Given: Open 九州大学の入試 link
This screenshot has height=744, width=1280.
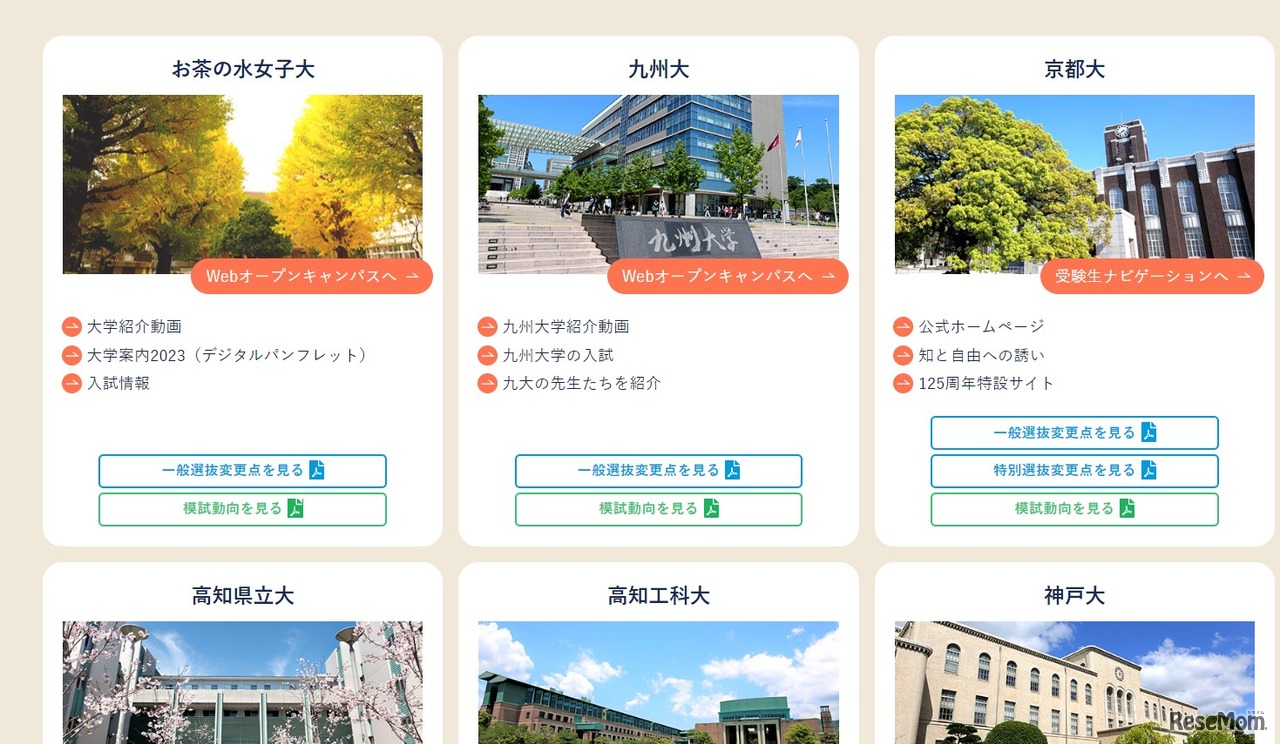Looking at the screenshot, I should 558,355.
